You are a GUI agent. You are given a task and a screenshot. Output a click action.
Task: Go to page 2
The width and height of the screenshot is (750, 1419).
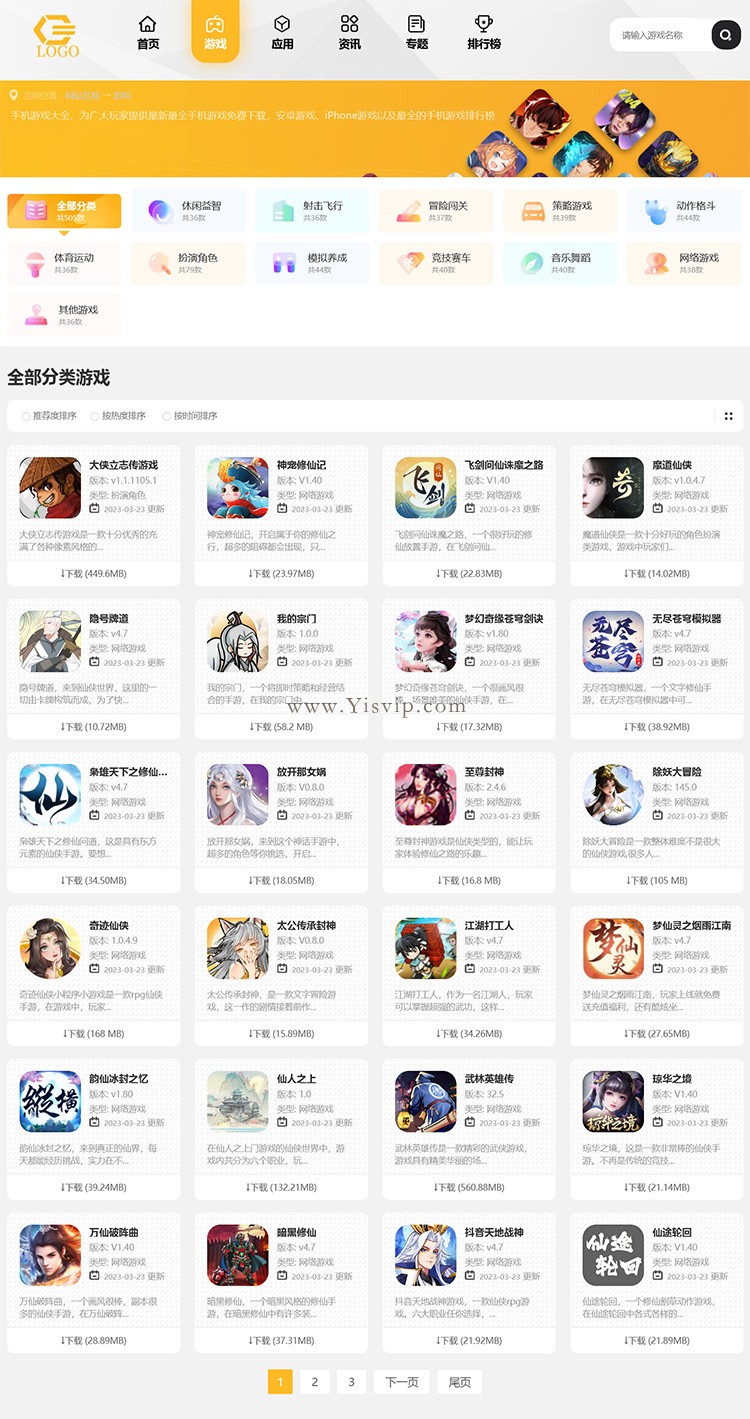(x=314, y=1382)
